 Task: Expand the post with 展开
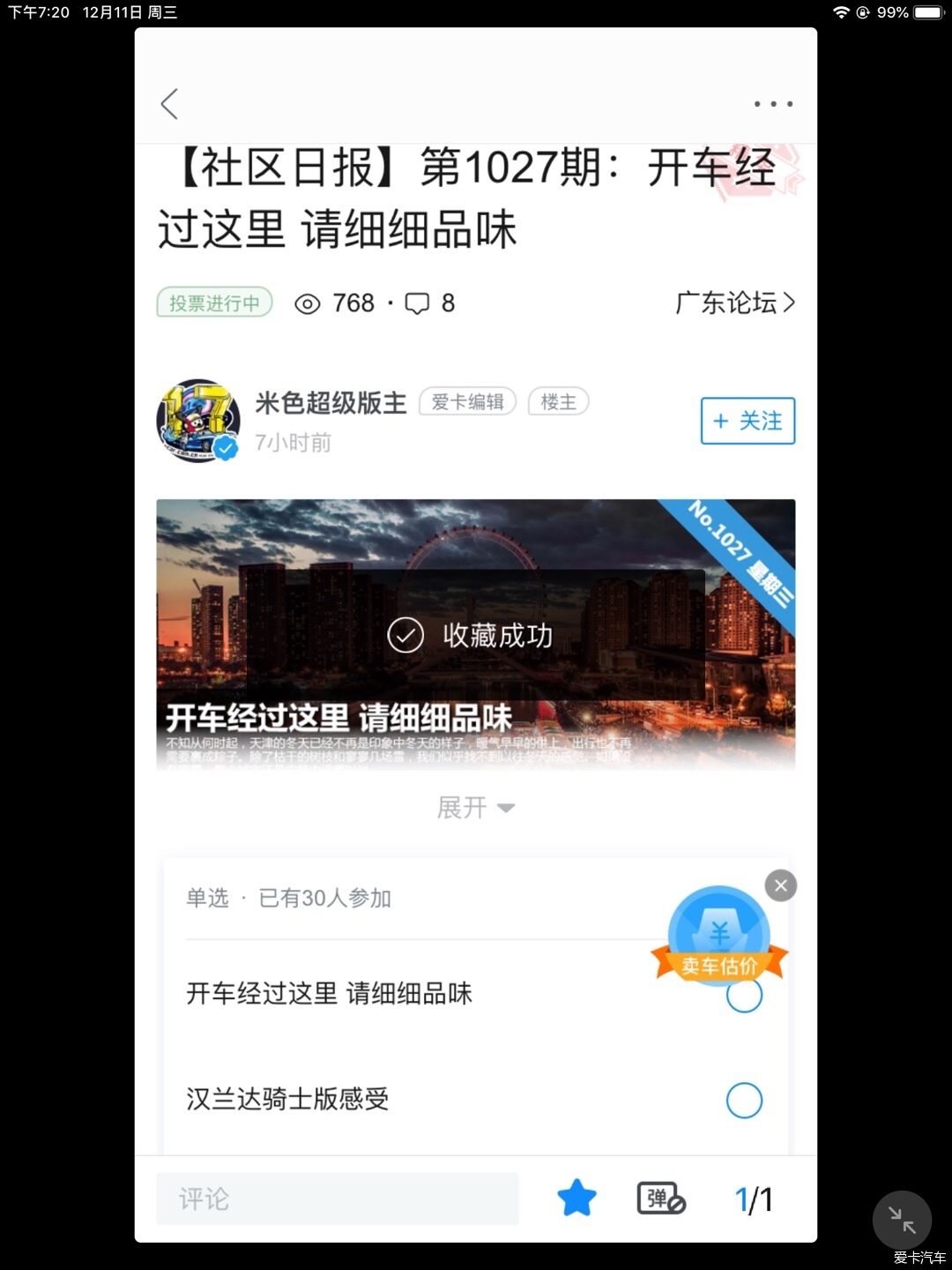pos(475,807)
